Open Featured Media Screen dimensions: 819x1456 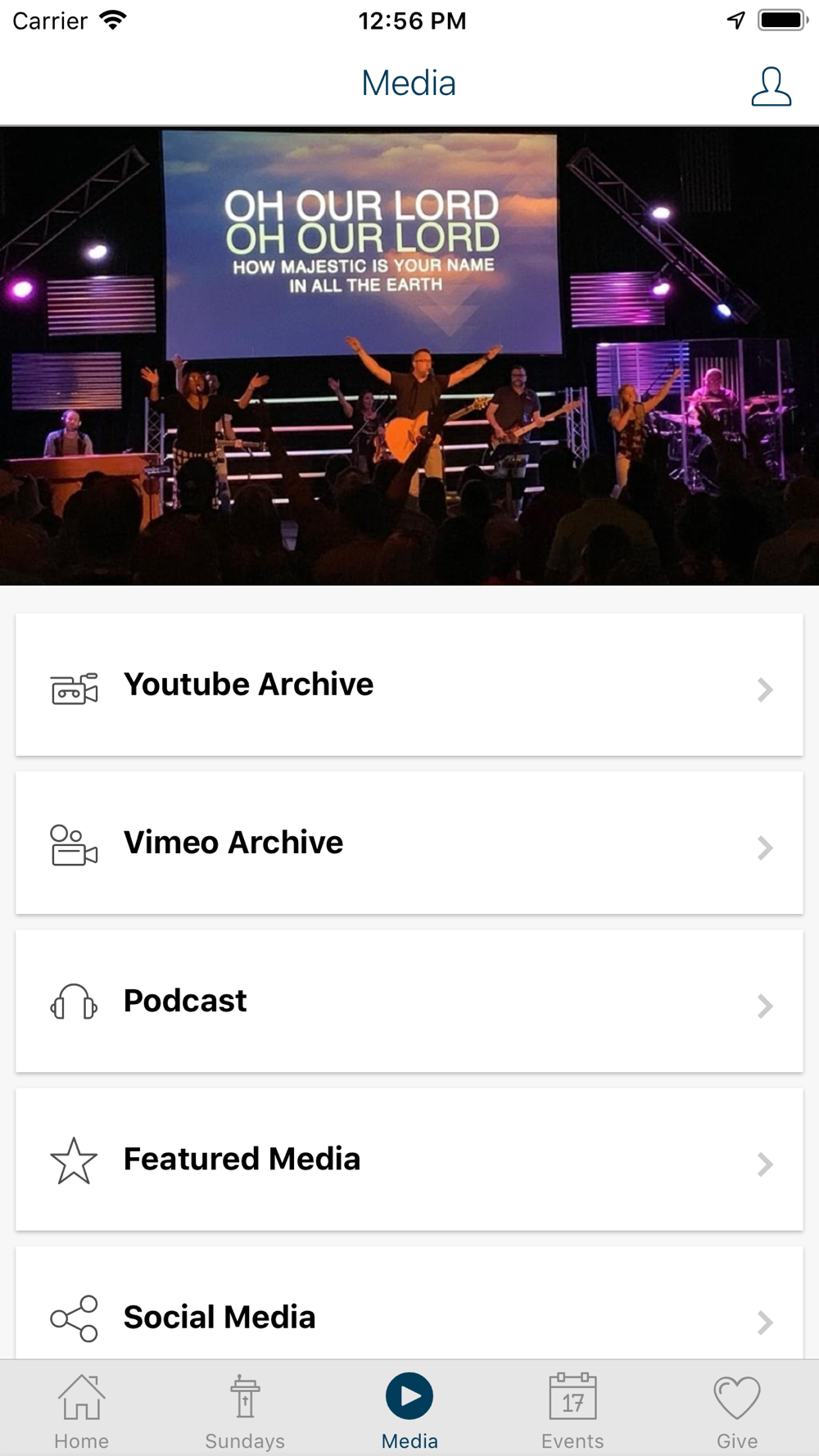[409, 1159]
